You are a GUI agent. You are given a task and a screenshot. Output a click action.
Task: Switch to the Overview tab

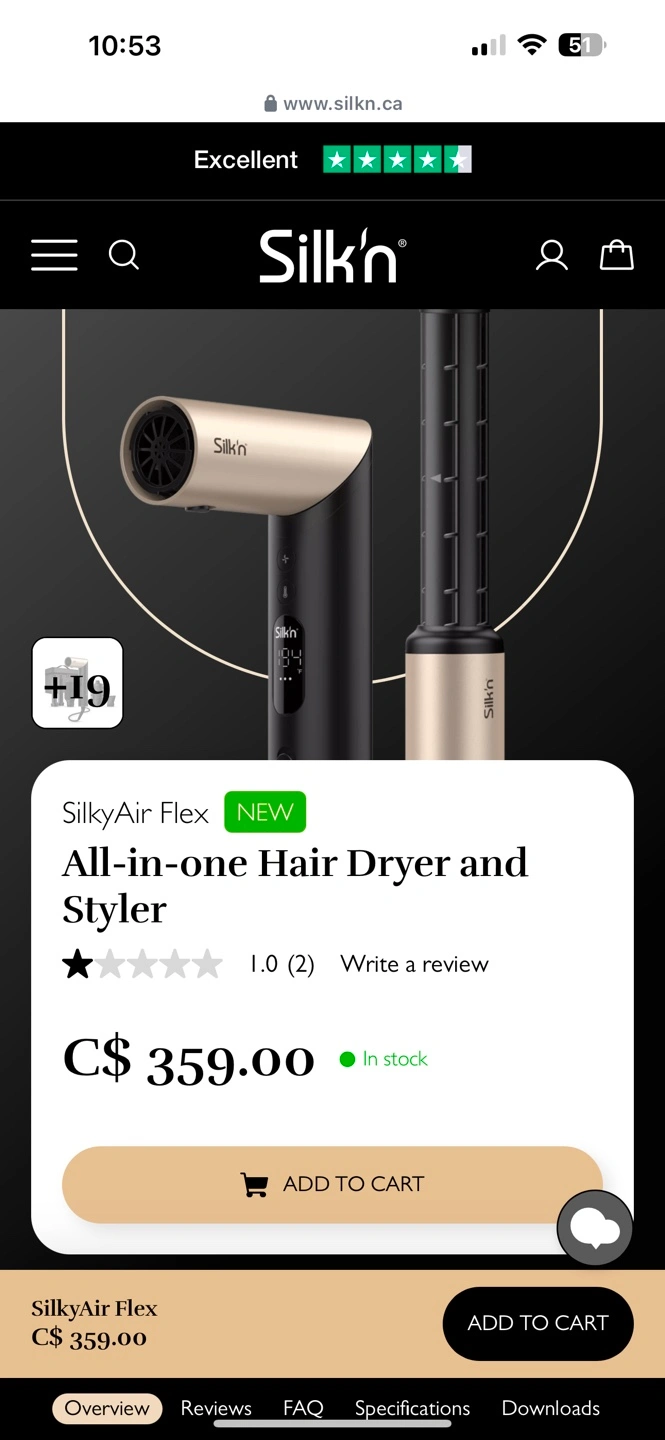[x=107, y=1408]
